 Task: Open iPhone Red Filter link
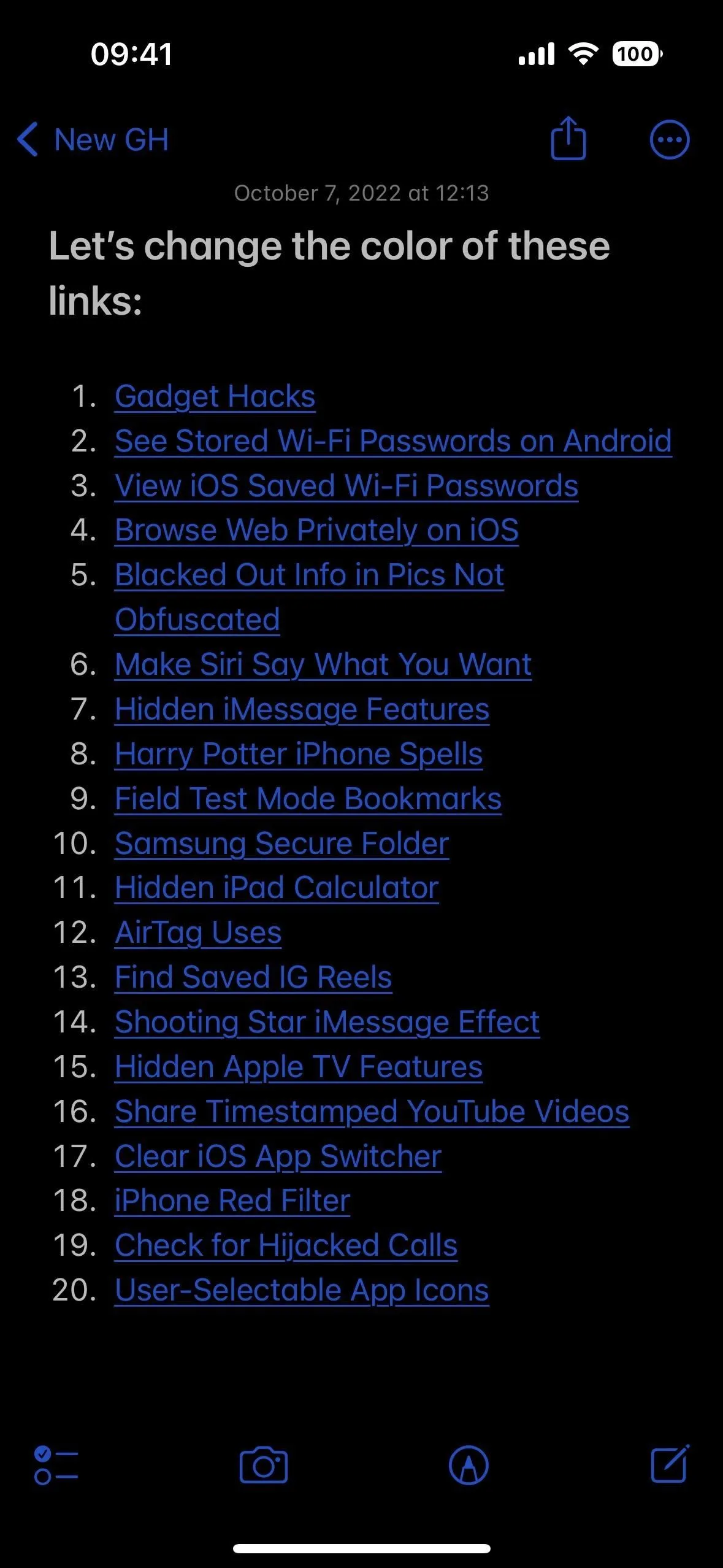(x=232, y=1201)
